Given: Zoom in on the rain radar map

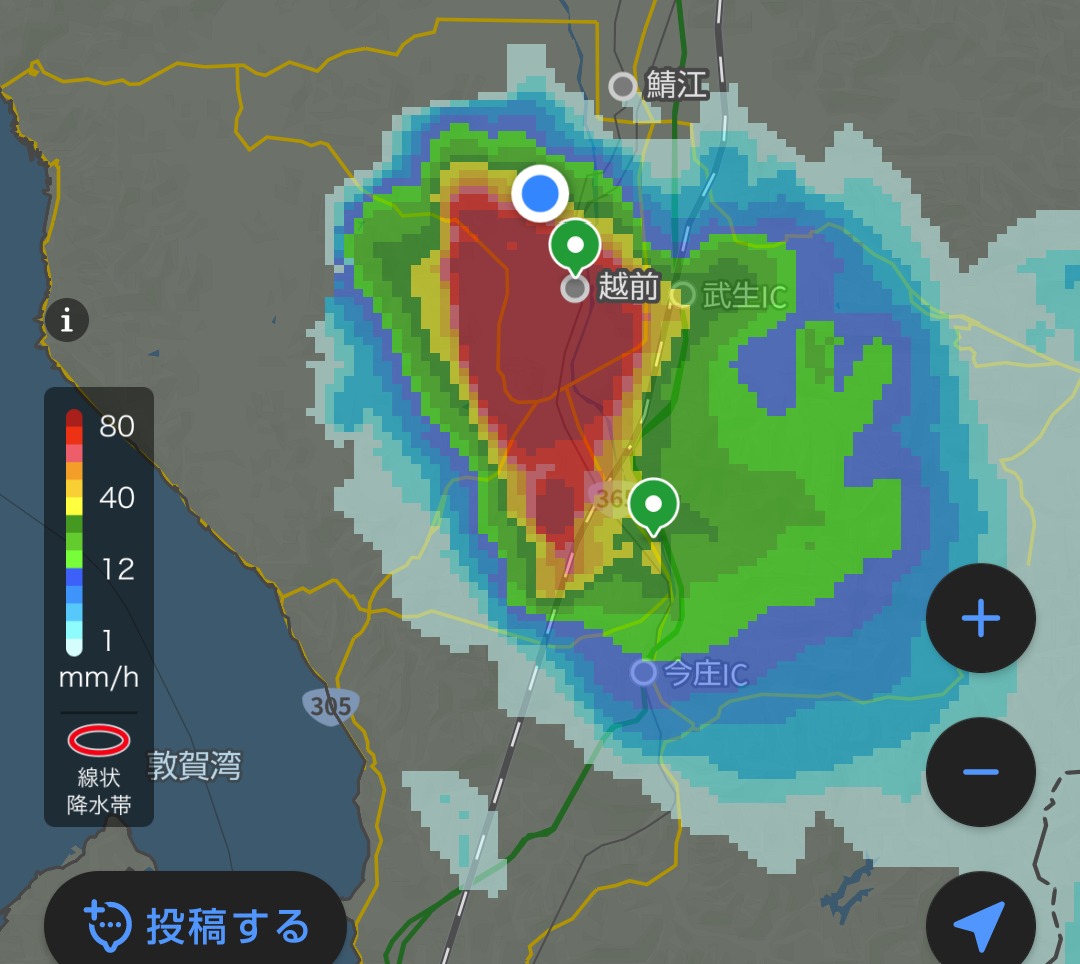Looking at the screenshot, I should coord(980,619).
